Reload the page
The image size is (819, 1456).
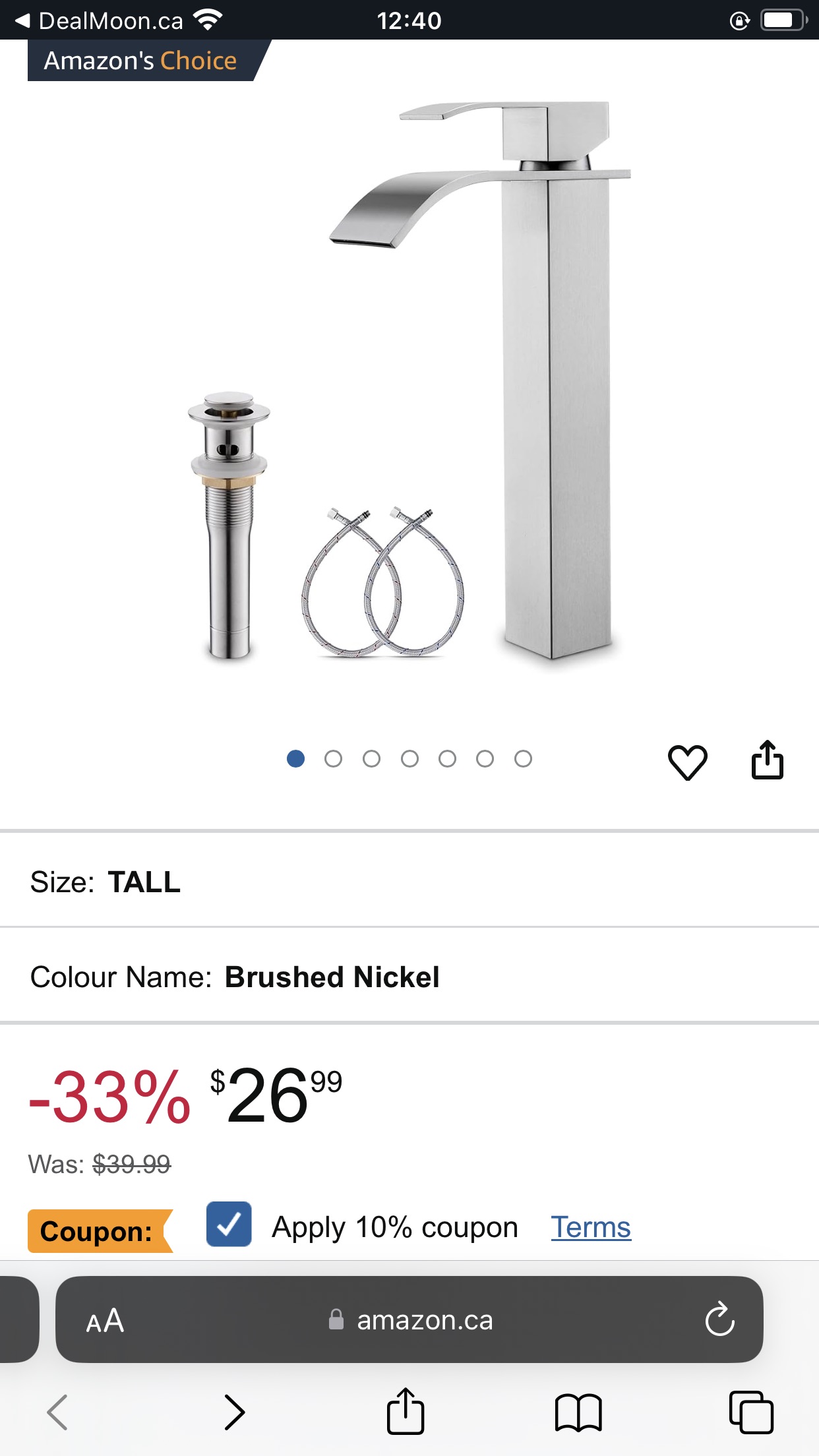(x=719, y=1319)
